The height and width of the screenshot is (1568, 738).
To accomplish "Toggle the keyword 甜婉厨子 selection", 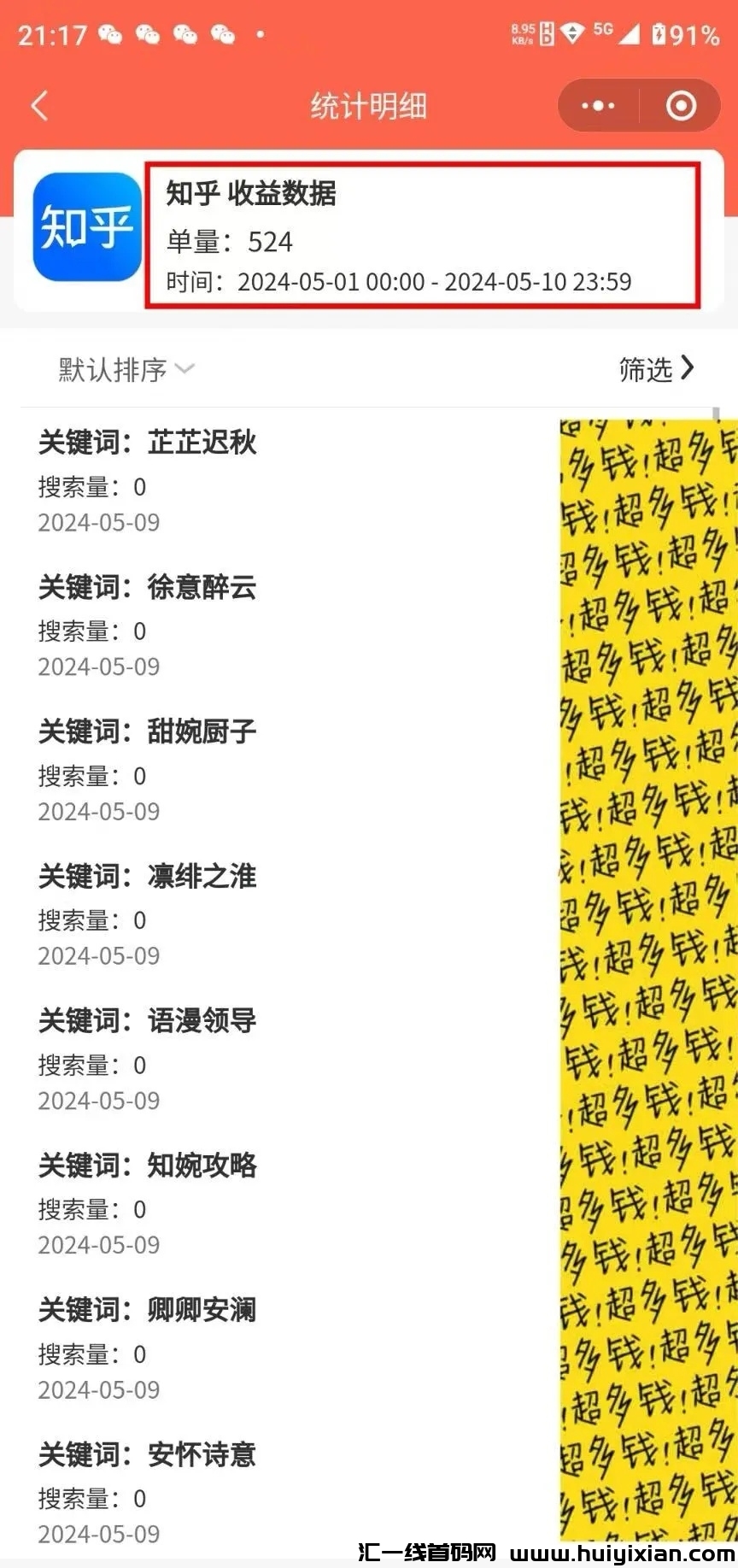I will [148, 731].
